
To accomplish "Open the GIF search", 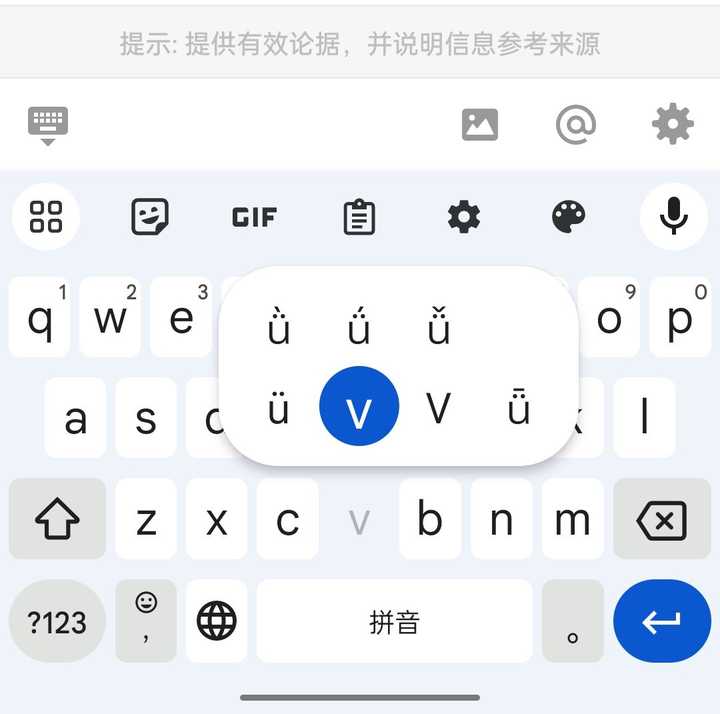I will point(254,216).
